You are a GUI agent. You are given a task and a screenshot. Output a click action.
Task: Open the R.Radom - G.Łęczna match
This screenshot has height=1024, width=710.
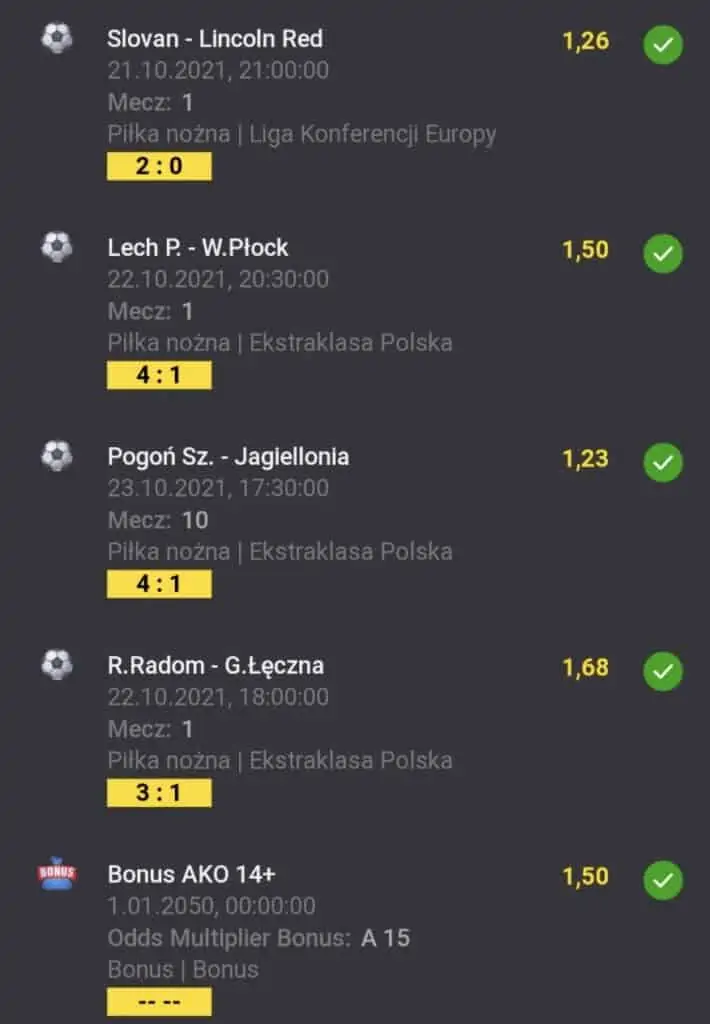click(x=215, y=666)
